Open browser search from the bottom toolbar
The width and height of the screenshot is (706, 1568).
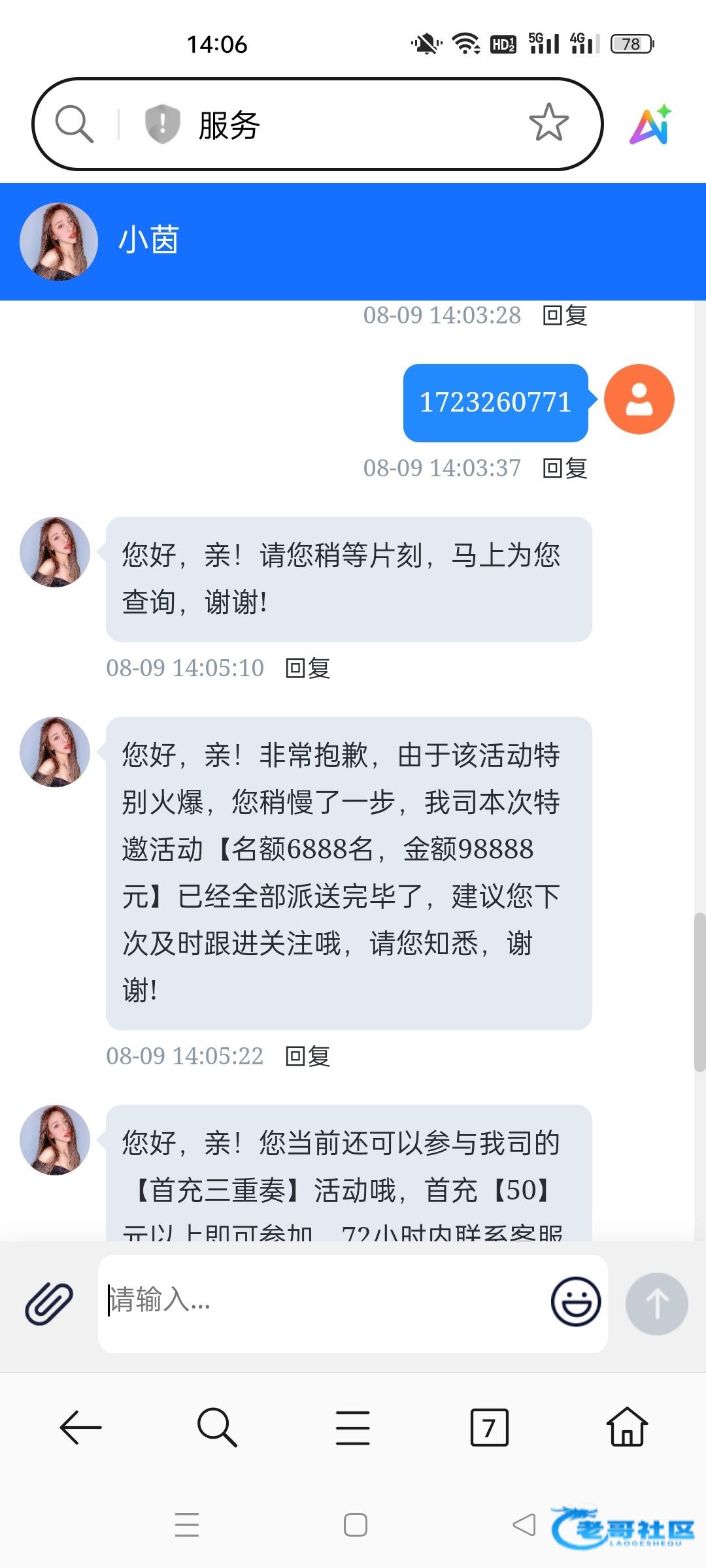click(217, 1428)
